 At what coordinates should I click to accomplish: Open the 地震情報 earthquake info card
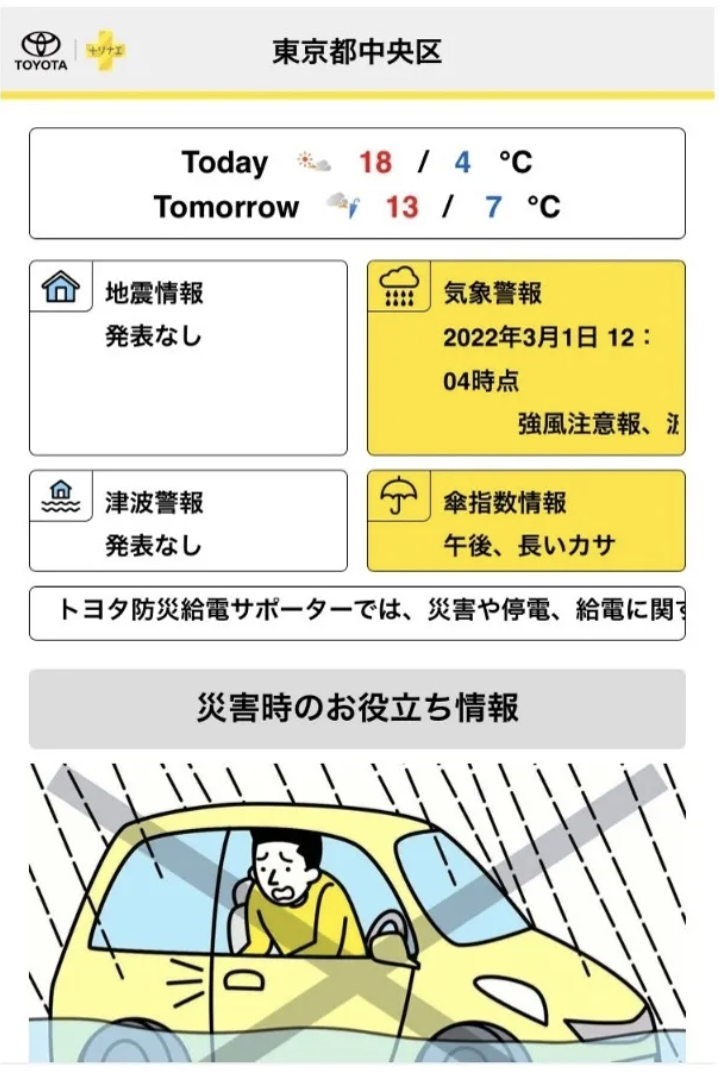188,358
